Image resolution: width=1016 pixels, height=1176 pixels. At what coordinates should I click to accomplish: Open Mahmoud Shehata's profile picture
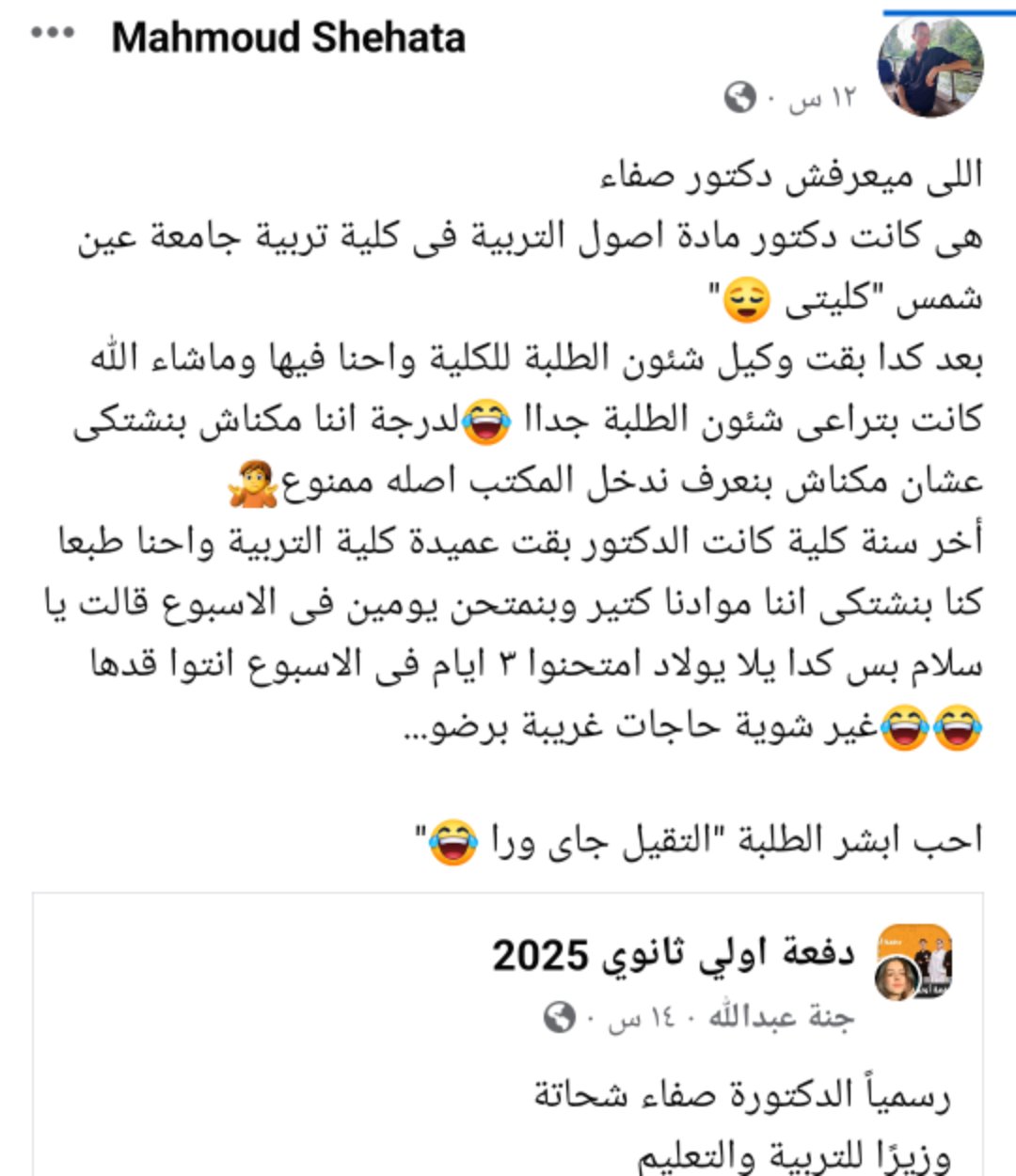tap(929, 66)
